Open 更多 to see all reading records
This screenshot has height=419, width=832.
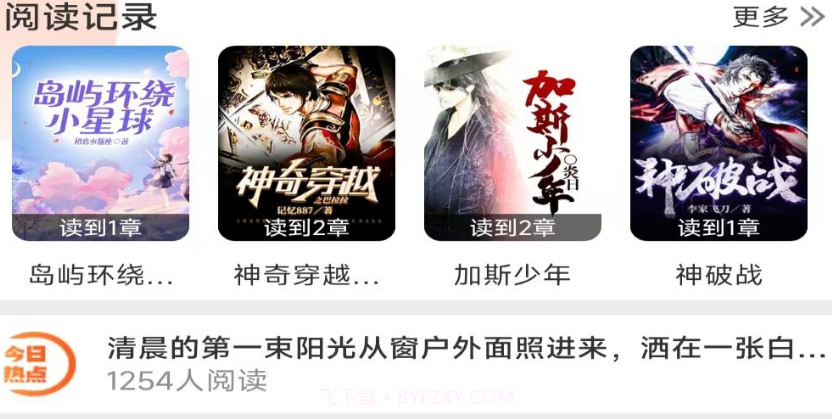click(777, 16)
